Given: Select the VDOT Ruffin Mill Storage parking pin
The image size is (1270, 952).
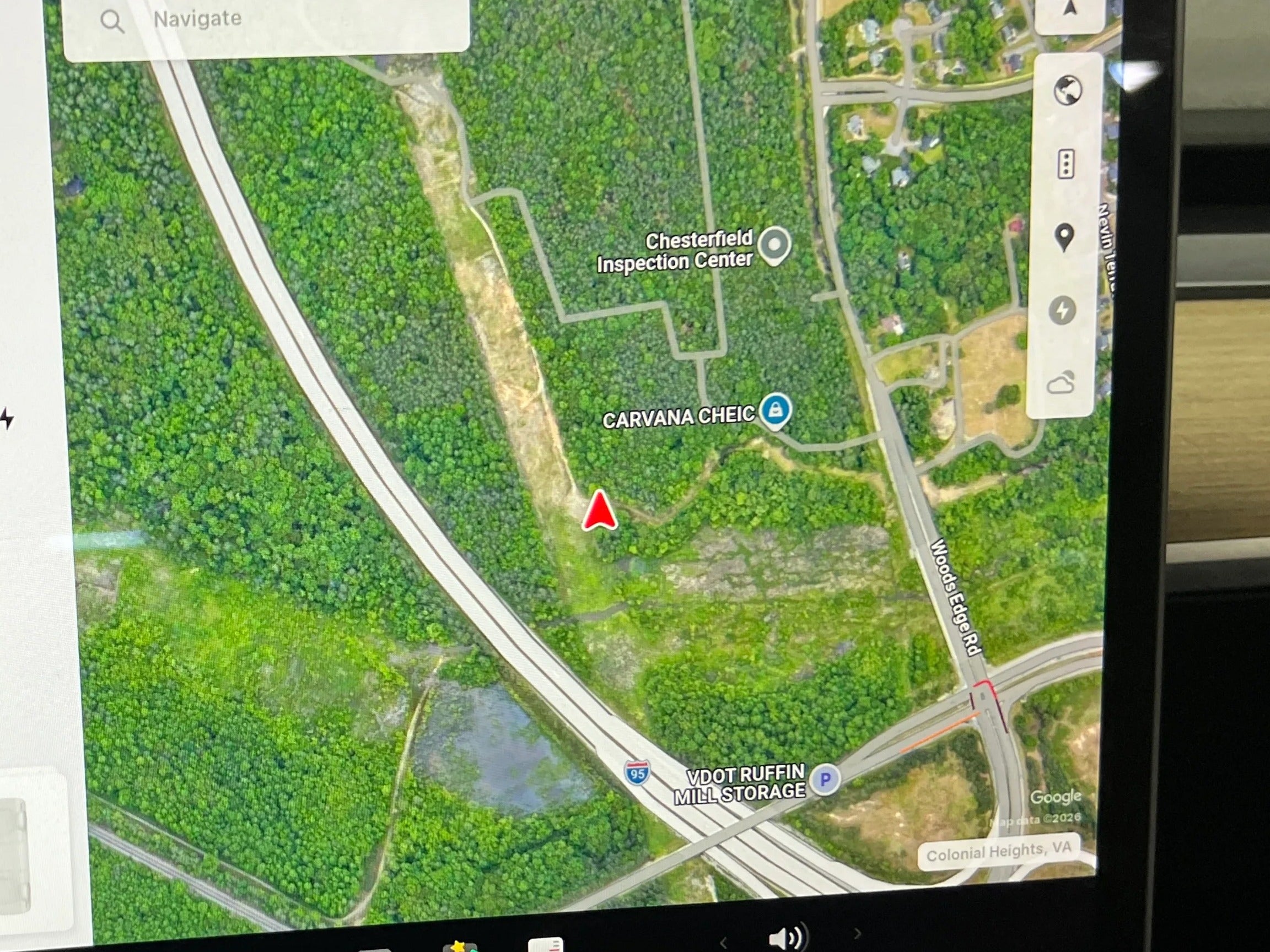Looking at the screenshot, I should click(825, 779).
